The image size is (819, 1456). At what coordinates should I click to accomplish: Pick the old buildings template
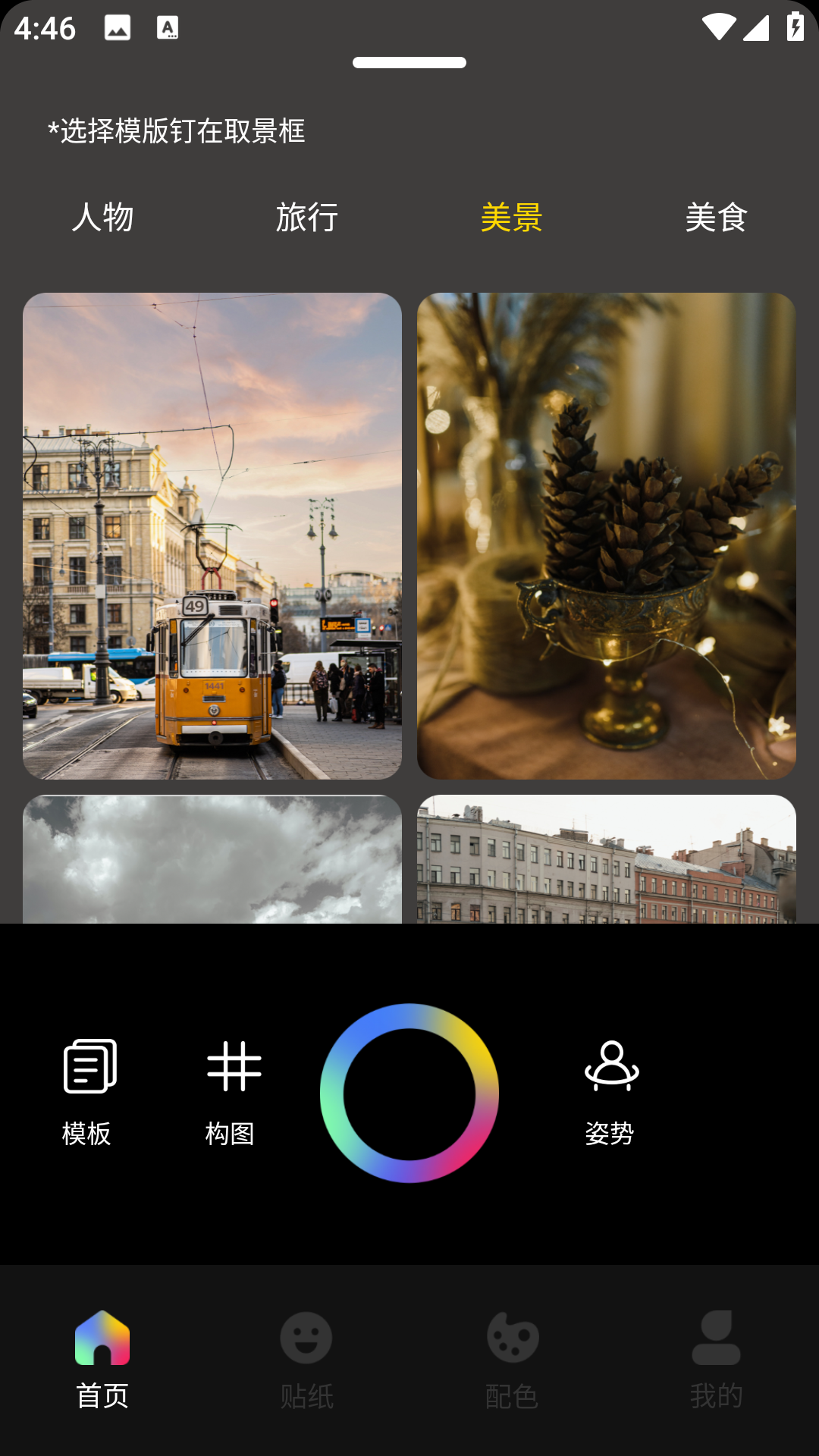[x=607, y=858]
